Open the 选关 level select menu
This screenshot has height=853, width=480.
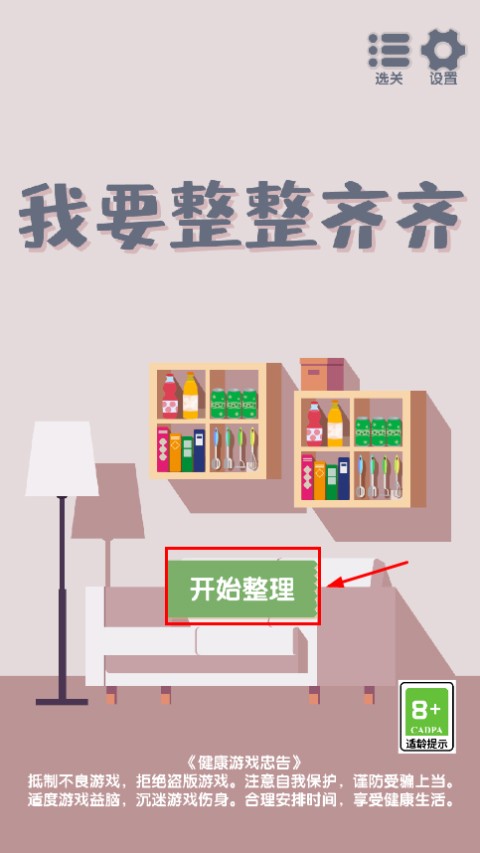pyautogui.click(x=389, y=58)
